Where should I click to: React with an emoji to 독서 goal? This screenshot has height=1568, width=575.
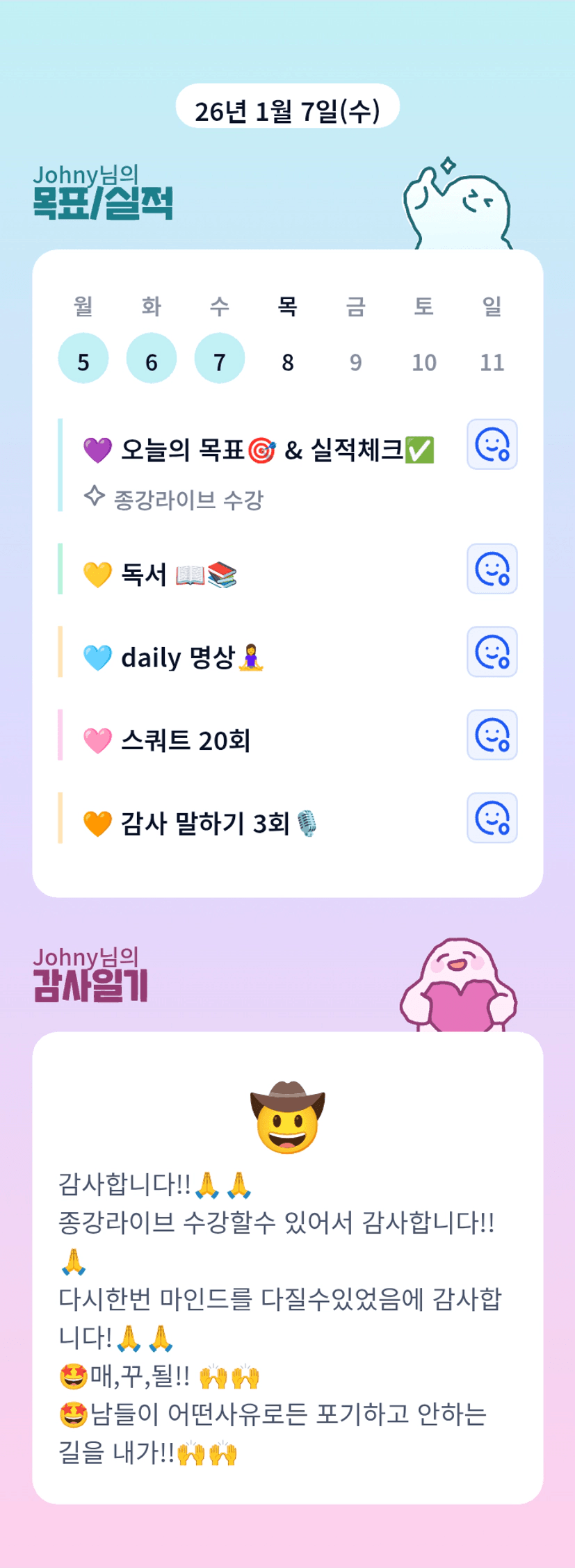[492, 569]
